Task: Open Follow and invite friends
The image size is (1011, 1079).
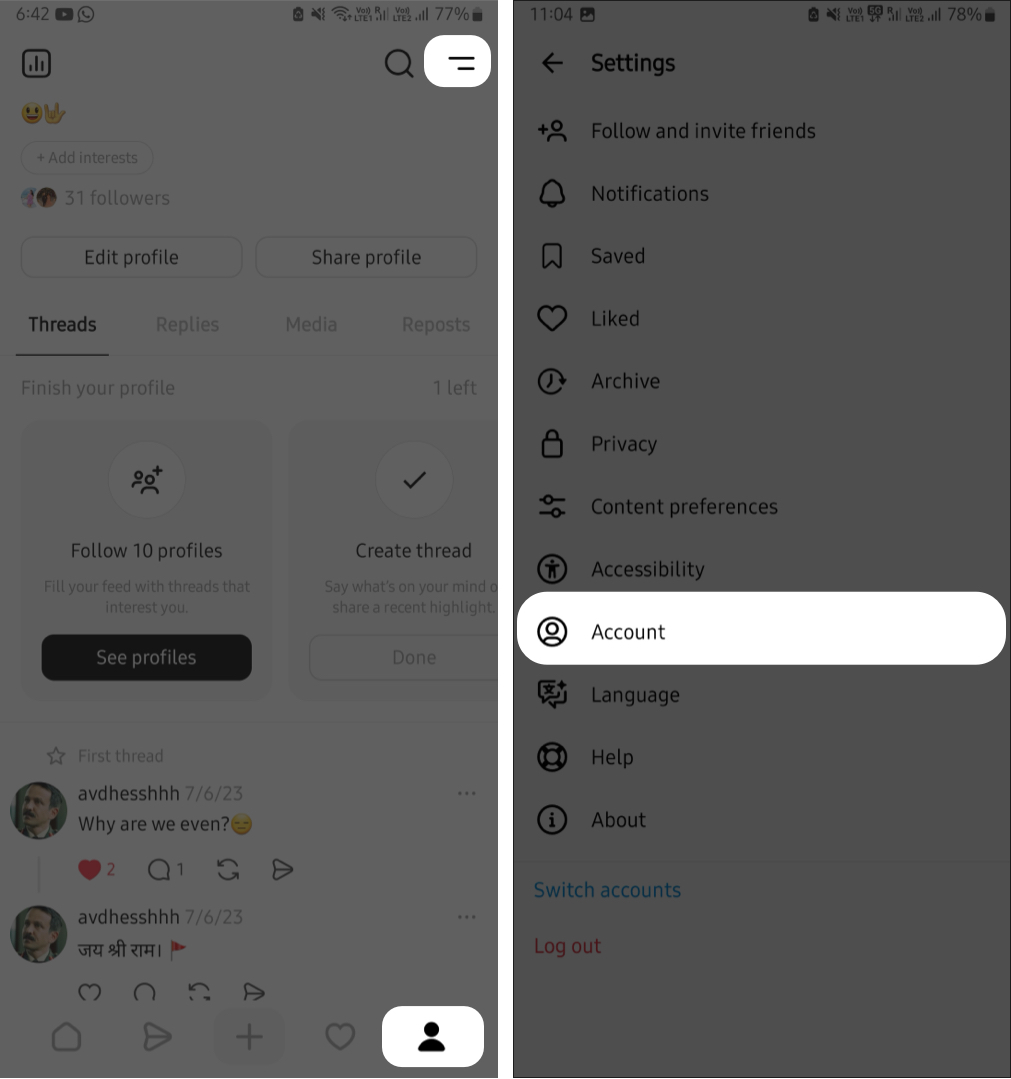Action: [703, 131]
